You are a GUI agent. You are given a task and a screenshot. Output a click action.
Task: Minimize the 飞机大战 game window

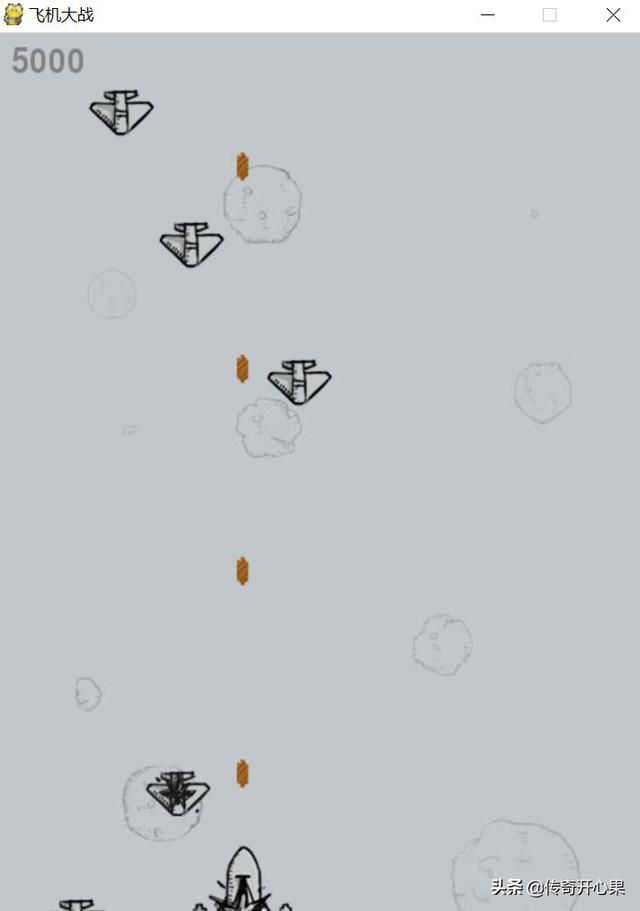click(488, 15)
